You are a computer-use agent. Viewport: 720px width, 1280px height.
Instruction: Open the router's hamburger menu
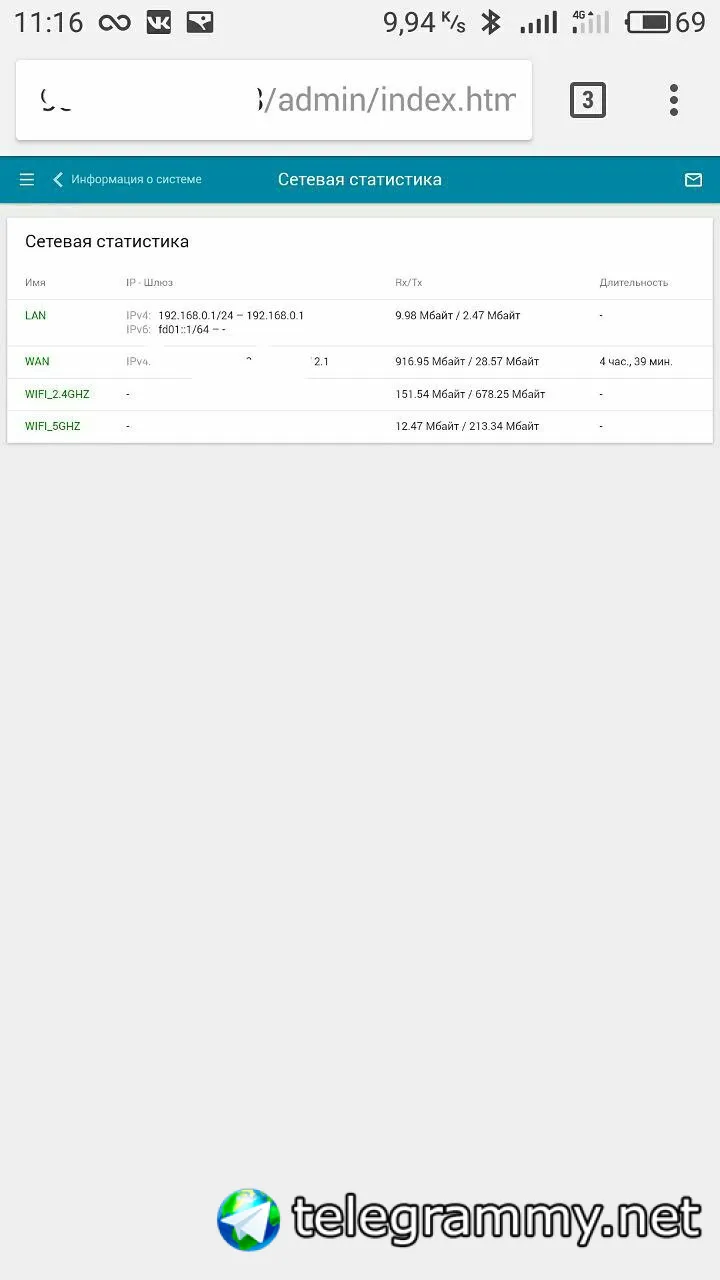pos(27,180)
